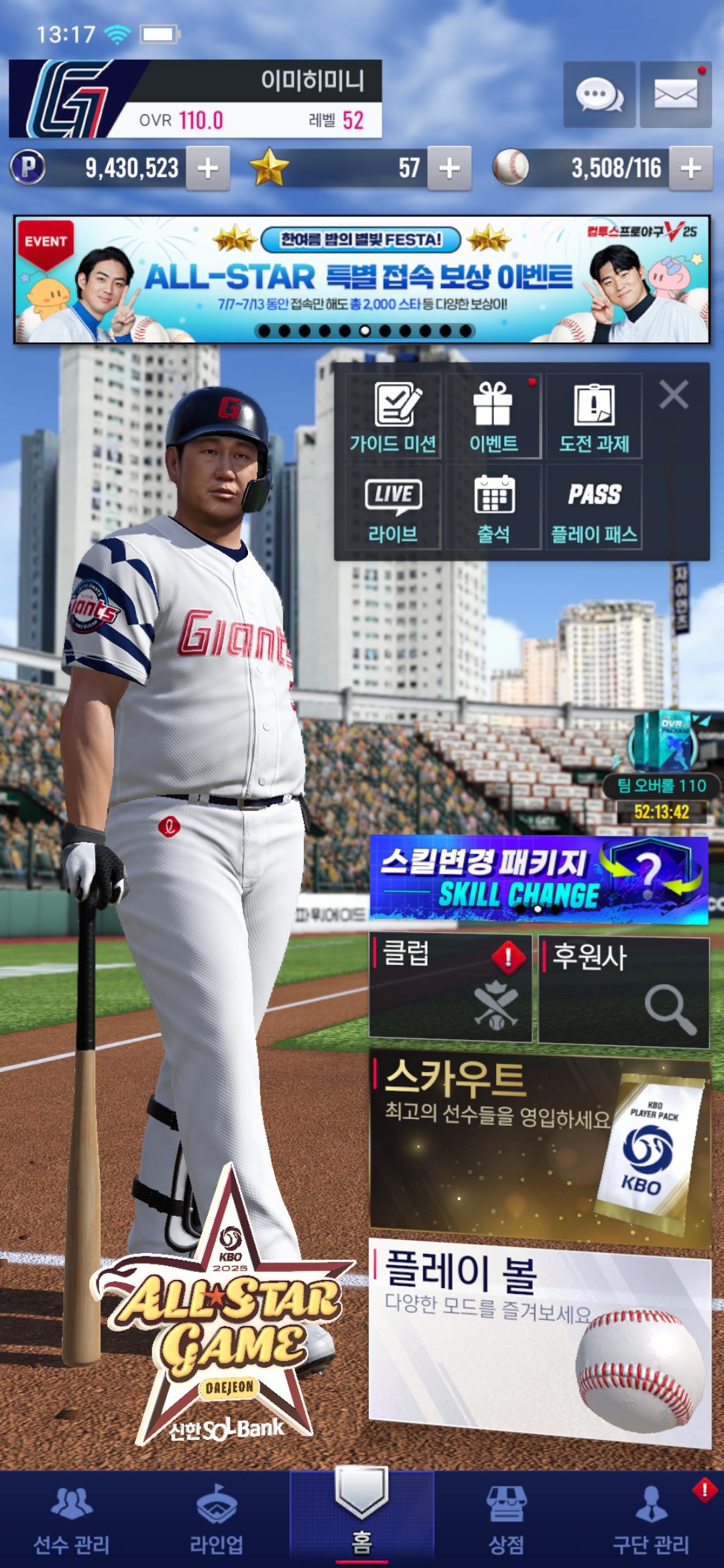Add more stars with the plus button
Viewport: 724px width, 1568px height.
(x=449, y=168)
